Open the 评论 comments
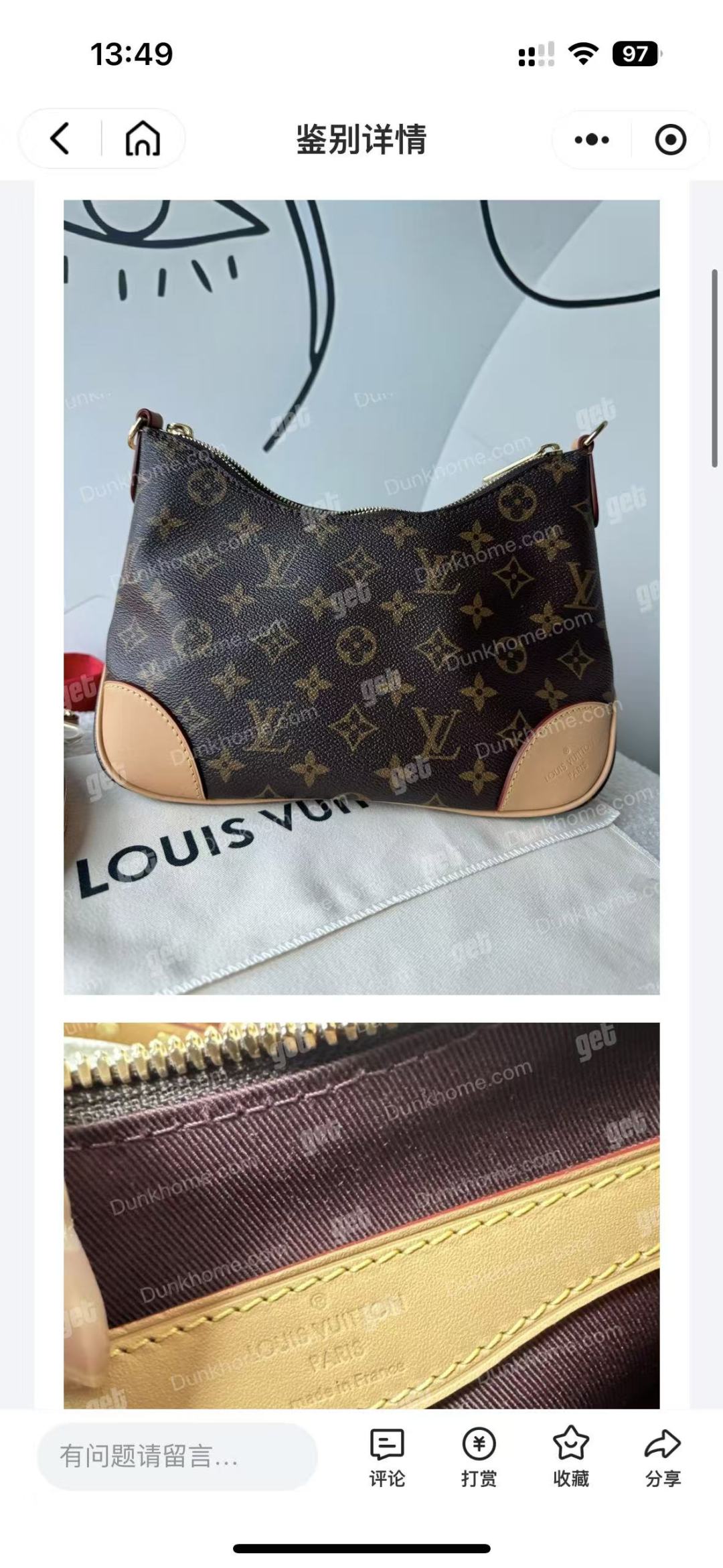 pyautogui.click(x=387, y=1456)
